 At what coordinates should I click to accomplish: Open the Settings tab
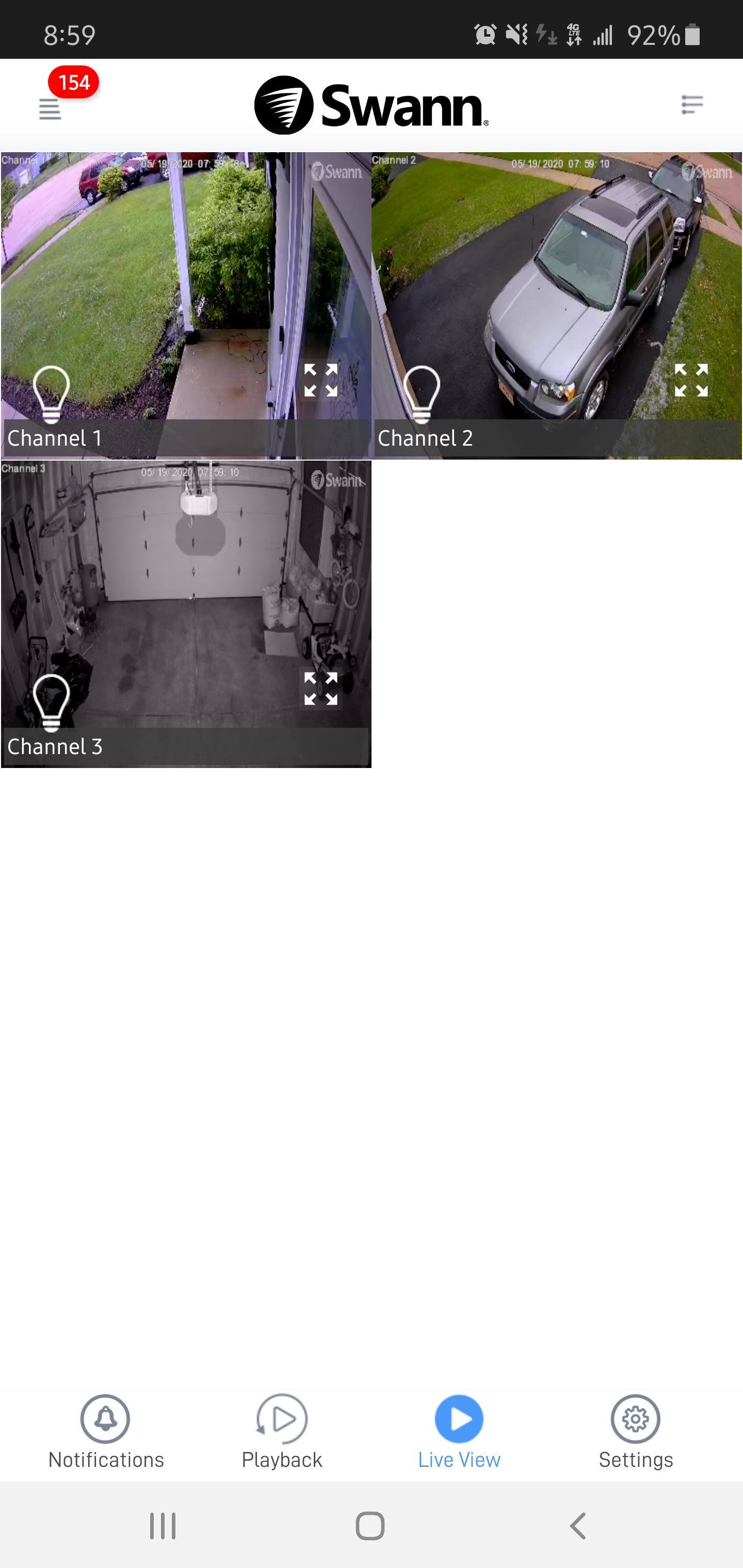click(635, 1432)
